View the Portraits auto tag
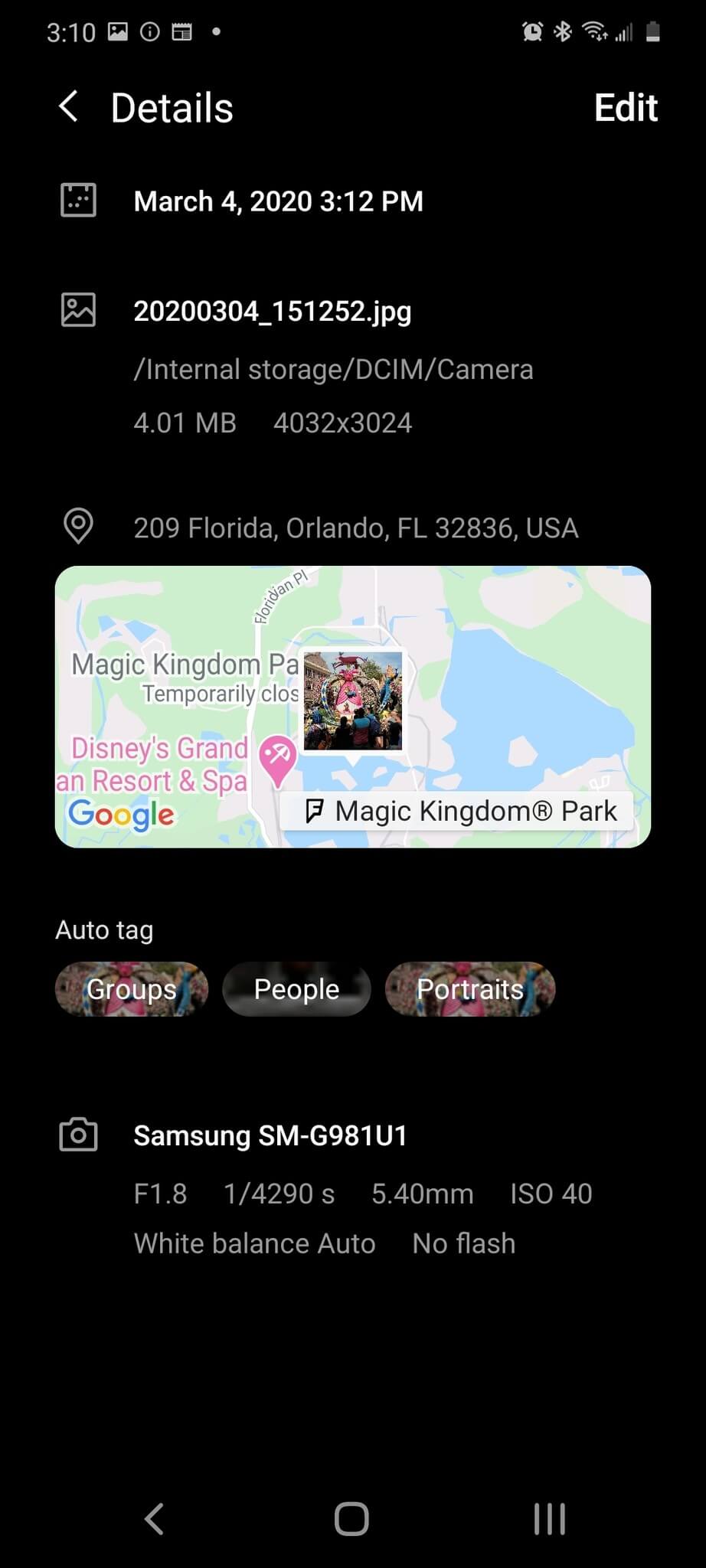The height and width of the screenshot is (1568, 706). tap(469, 989)
